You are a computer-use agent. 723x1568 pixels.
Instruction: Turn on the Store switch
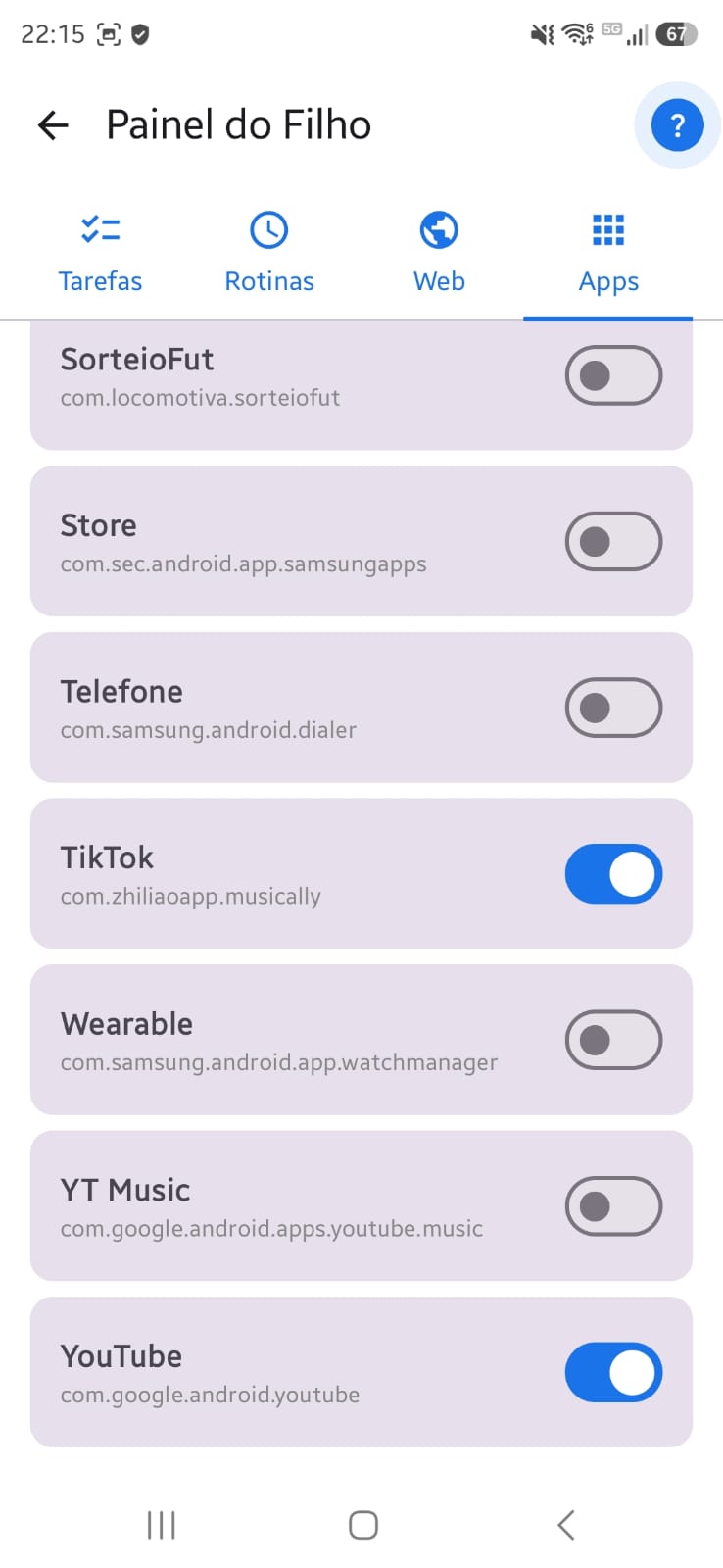[x=613, y=541]
